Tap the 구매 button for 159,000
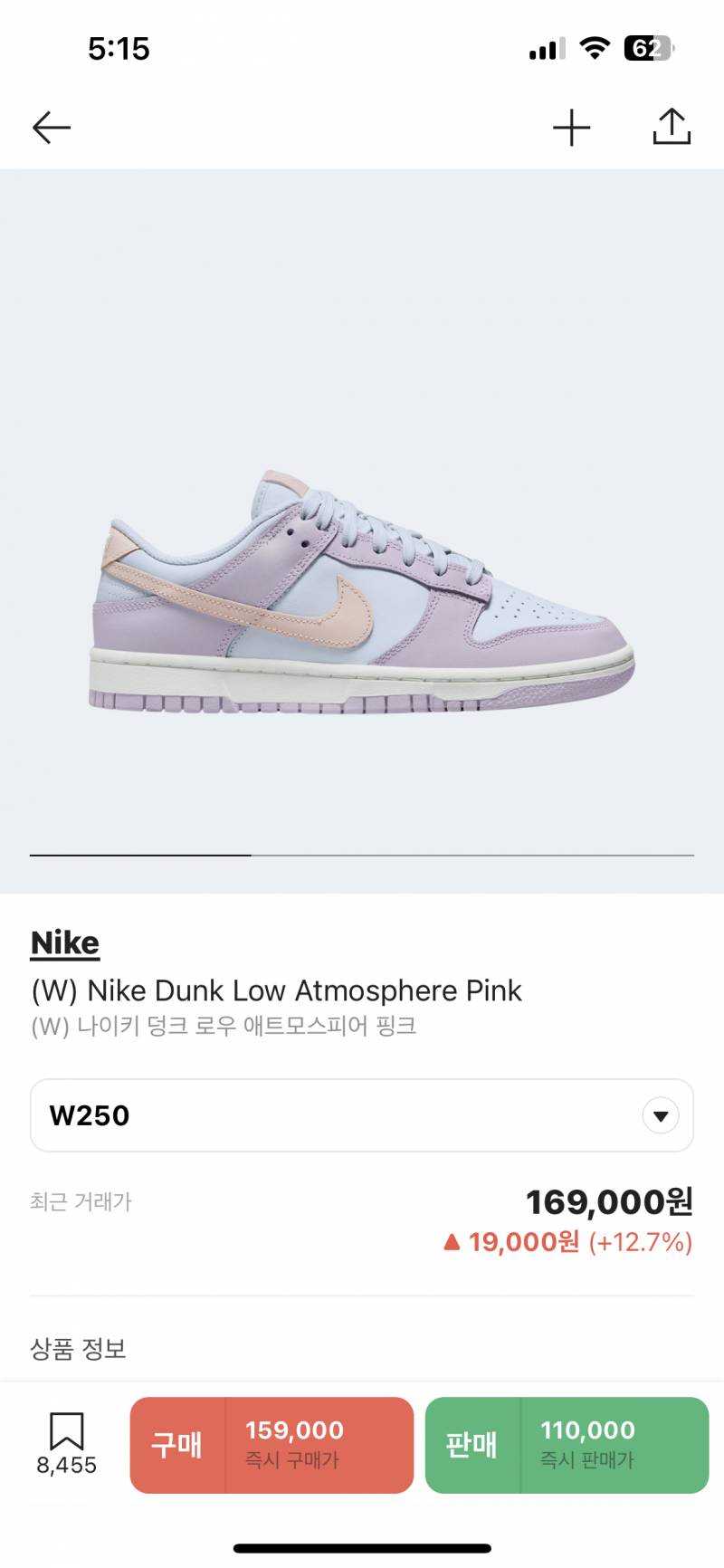This screenshot has height=1568, width=724. (271, 1445)
